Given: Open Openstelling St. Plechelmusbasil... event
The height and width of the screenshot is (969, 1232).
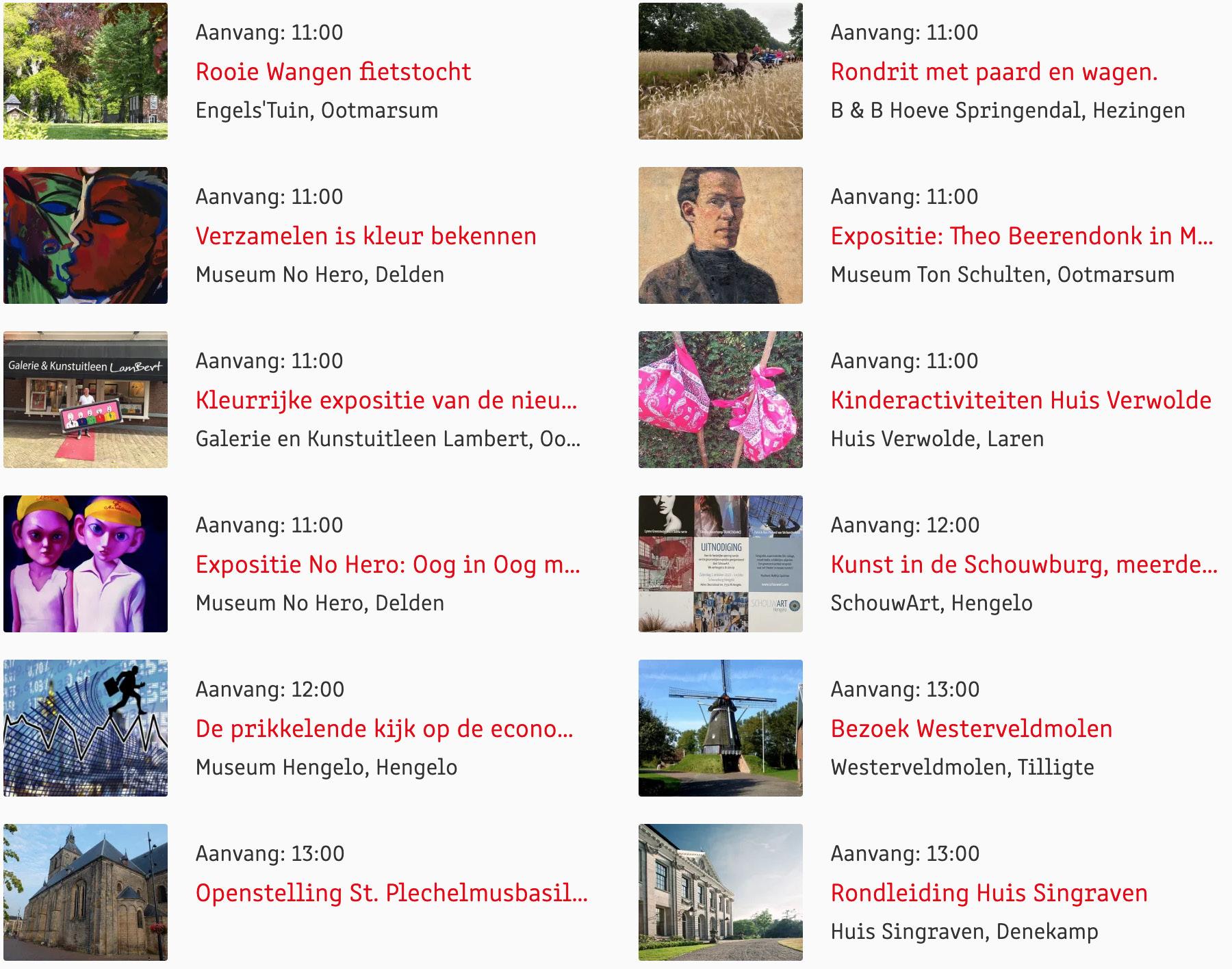Looking at the screenshot, I should coord(392,893).
